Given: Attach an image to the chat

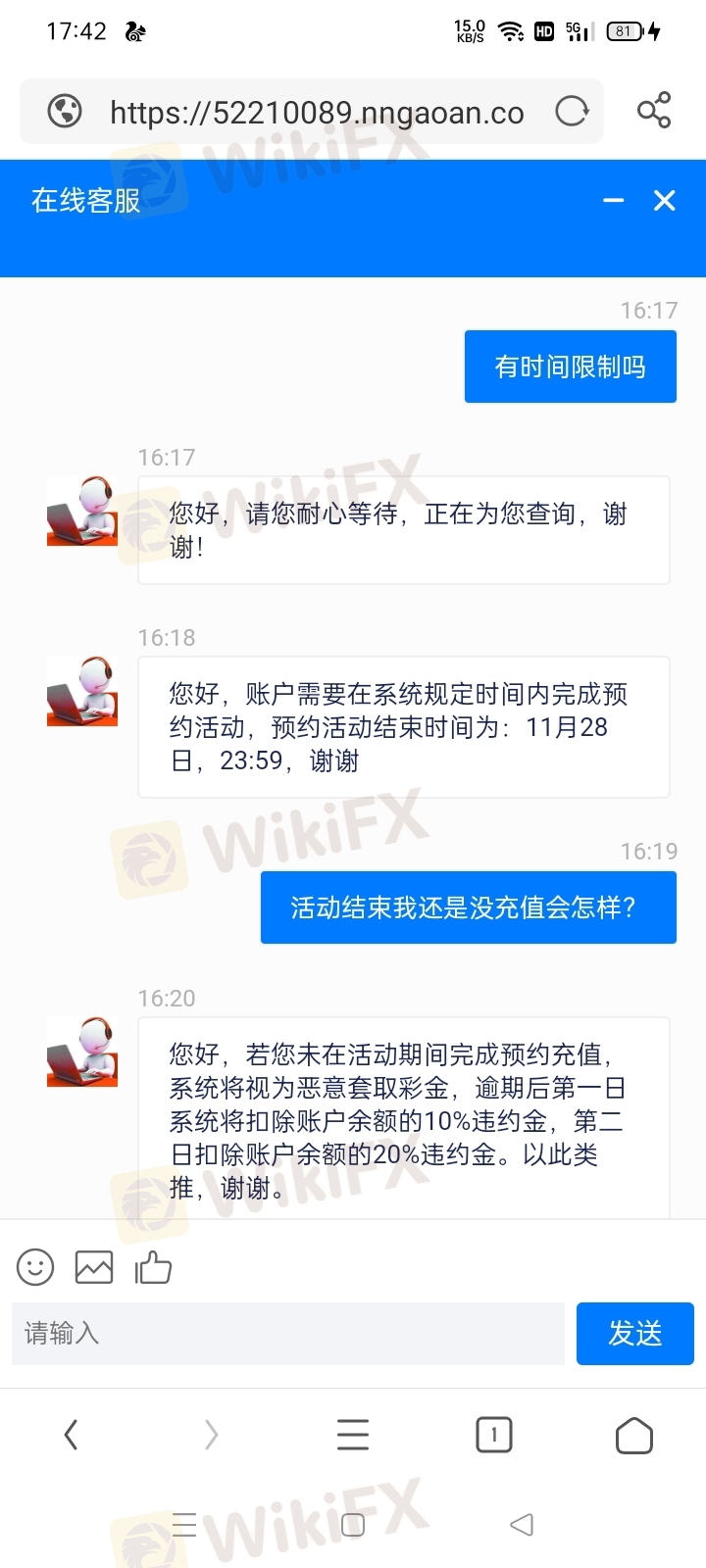Looking at the screenshot, I should 94,1267.
